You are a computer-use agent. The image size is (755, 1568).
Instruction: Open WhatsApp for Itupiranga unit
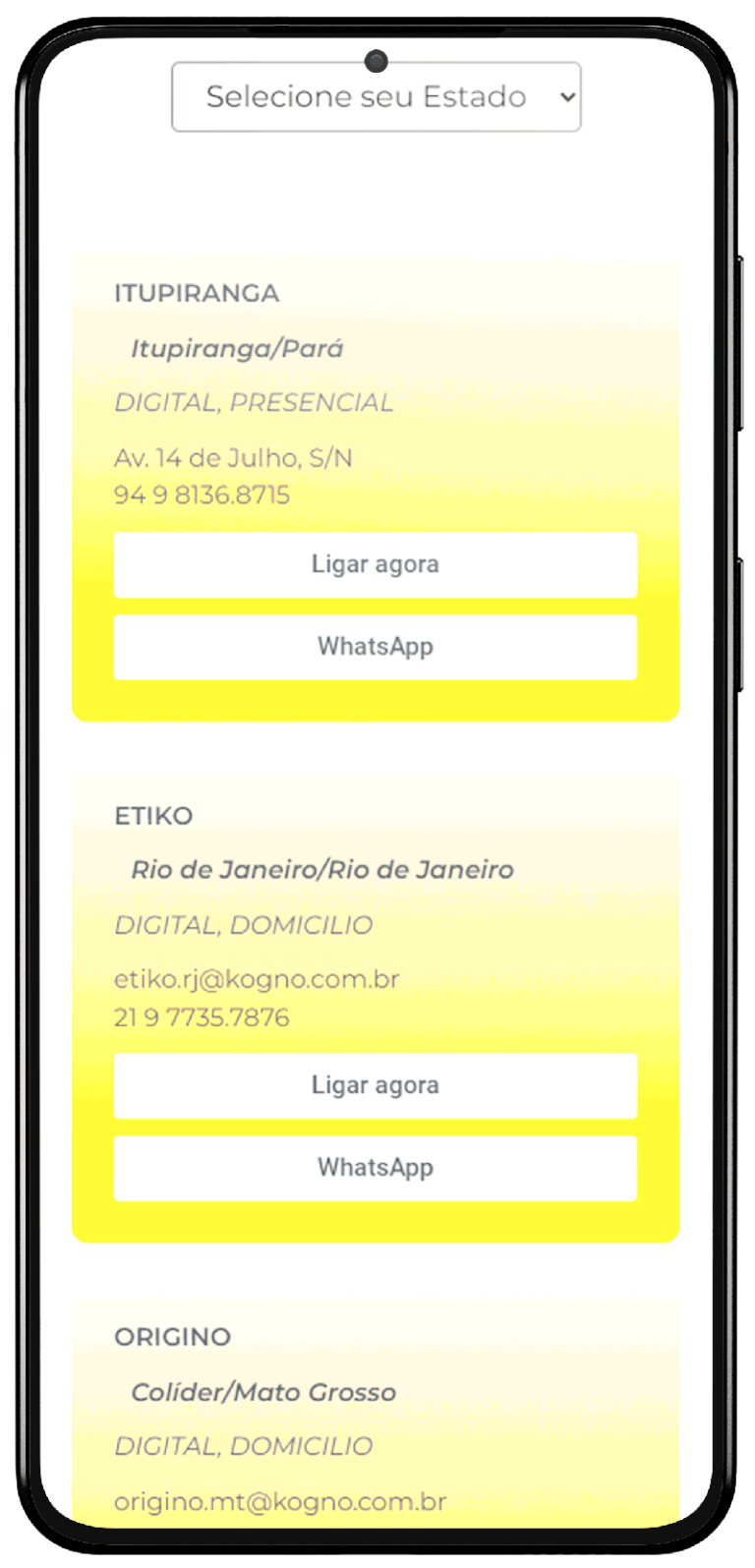pos(376,647)
